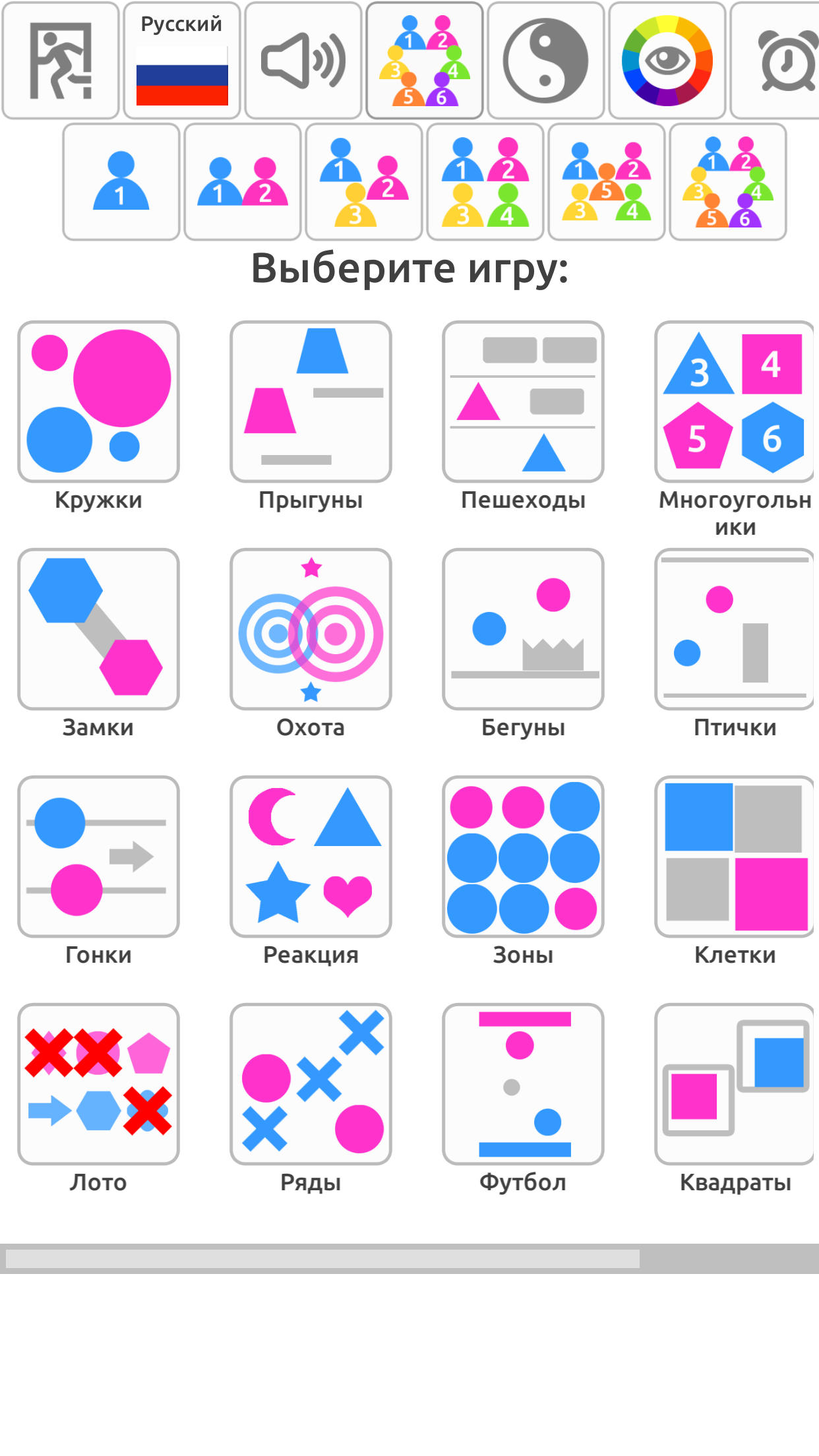Pick six players option
Screen dimensions: 819x1456
coord(728,182)
